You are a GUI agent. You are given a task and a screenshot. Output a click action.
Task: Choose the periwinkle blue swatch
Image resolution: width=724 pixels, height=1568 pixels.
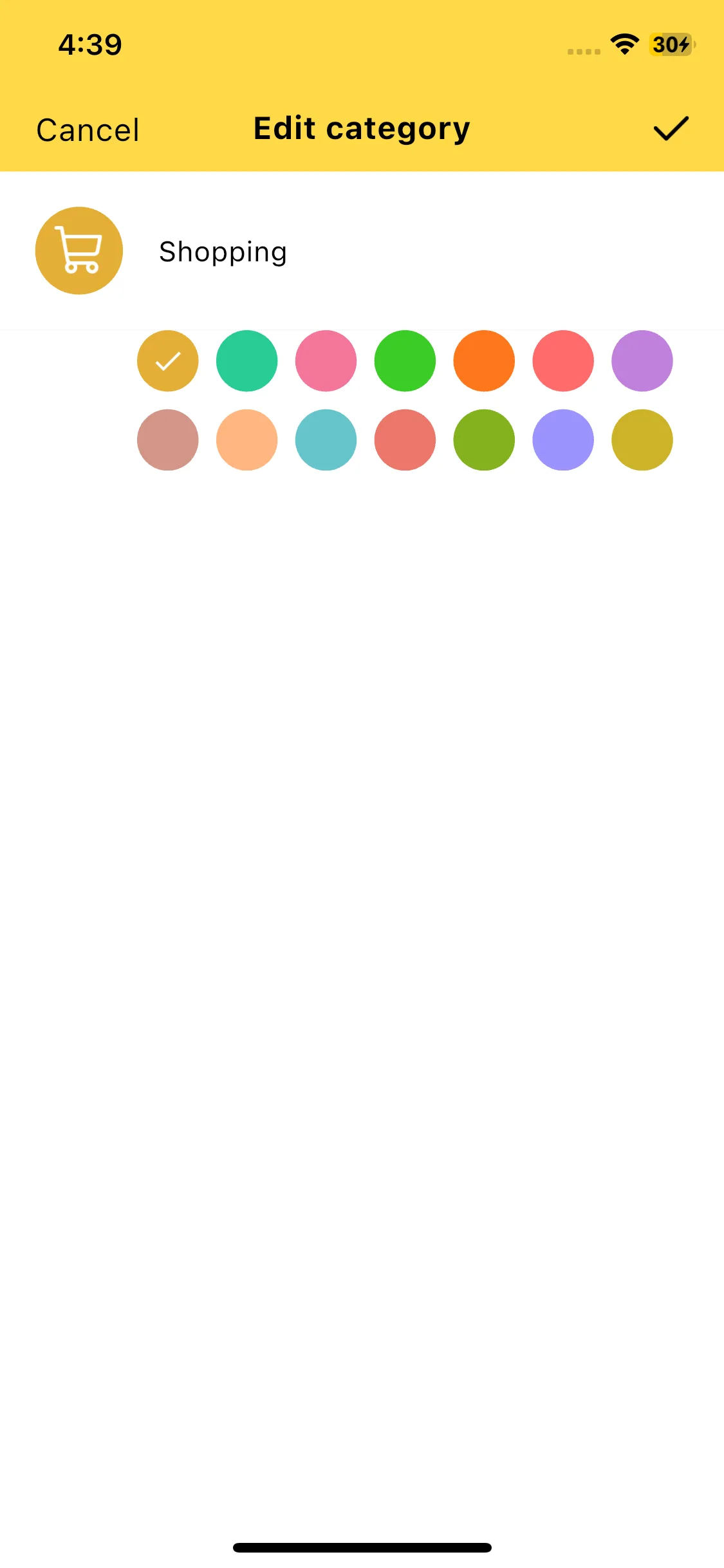coord(563,440)
